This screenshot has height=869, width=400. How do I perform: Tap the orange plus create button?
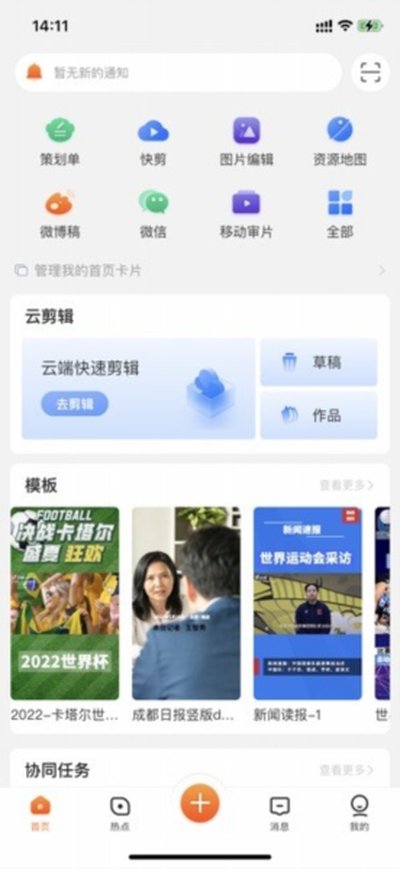(200, 802)
